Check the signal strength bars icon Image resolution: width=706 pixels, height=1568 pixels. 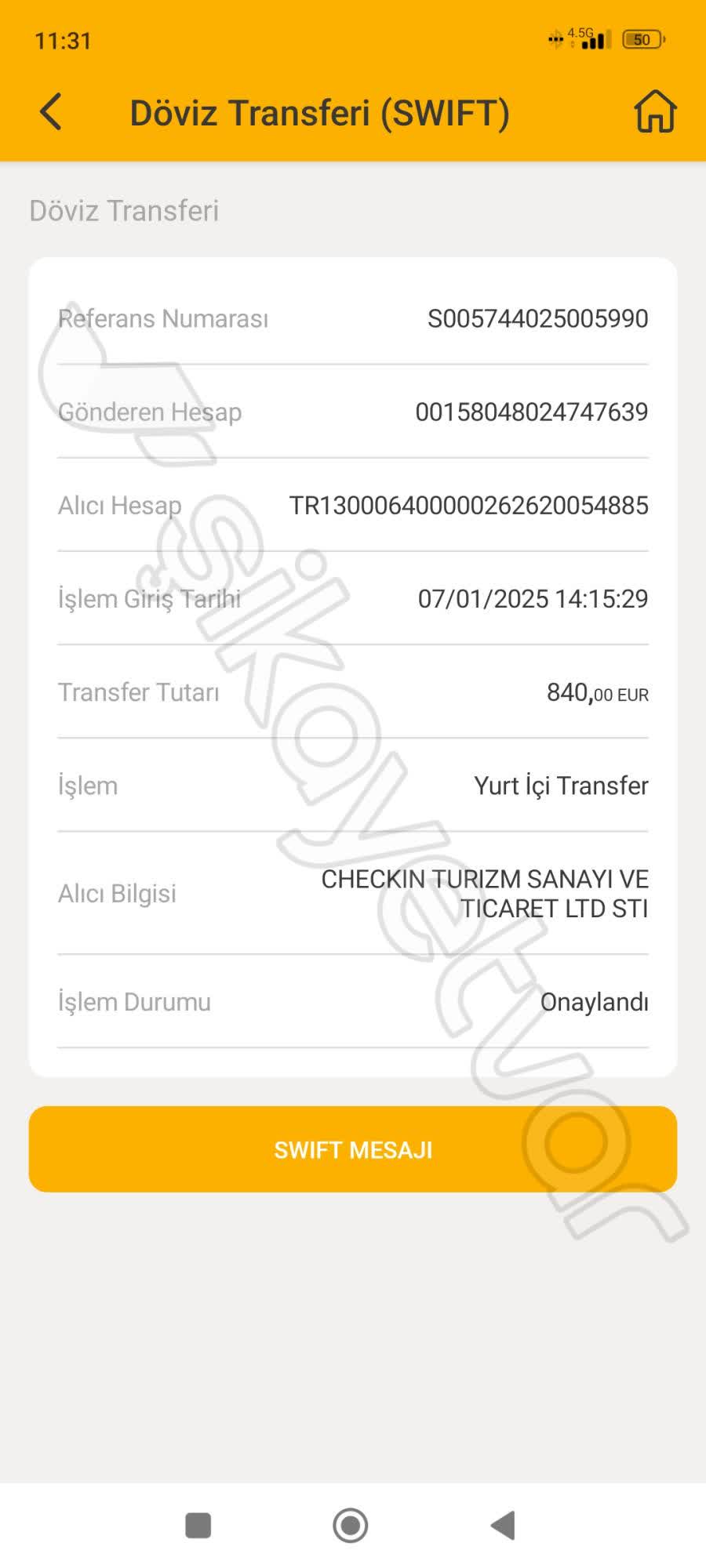(x=598, y=41)
